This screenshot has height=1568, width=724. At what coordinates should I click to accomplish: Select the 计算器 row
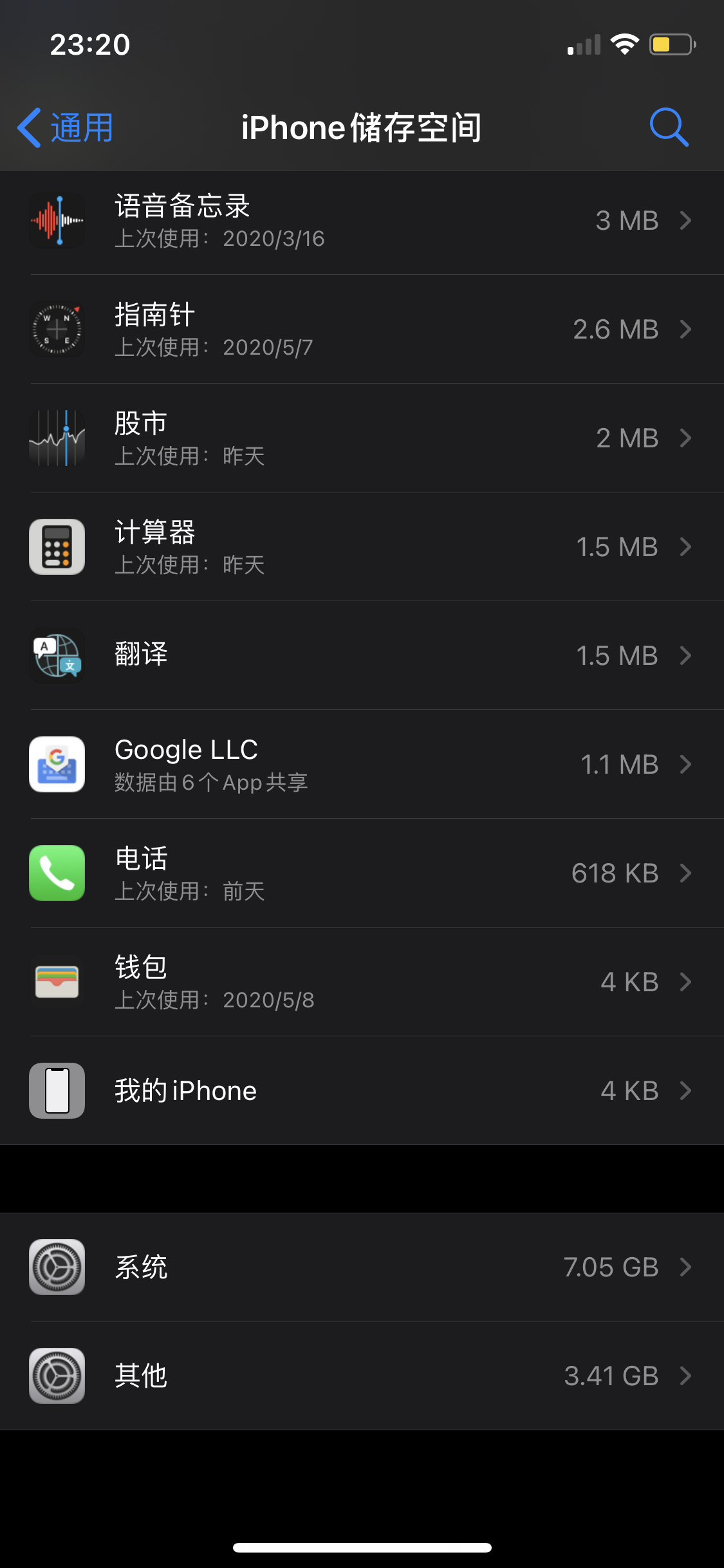pos(362,547)
